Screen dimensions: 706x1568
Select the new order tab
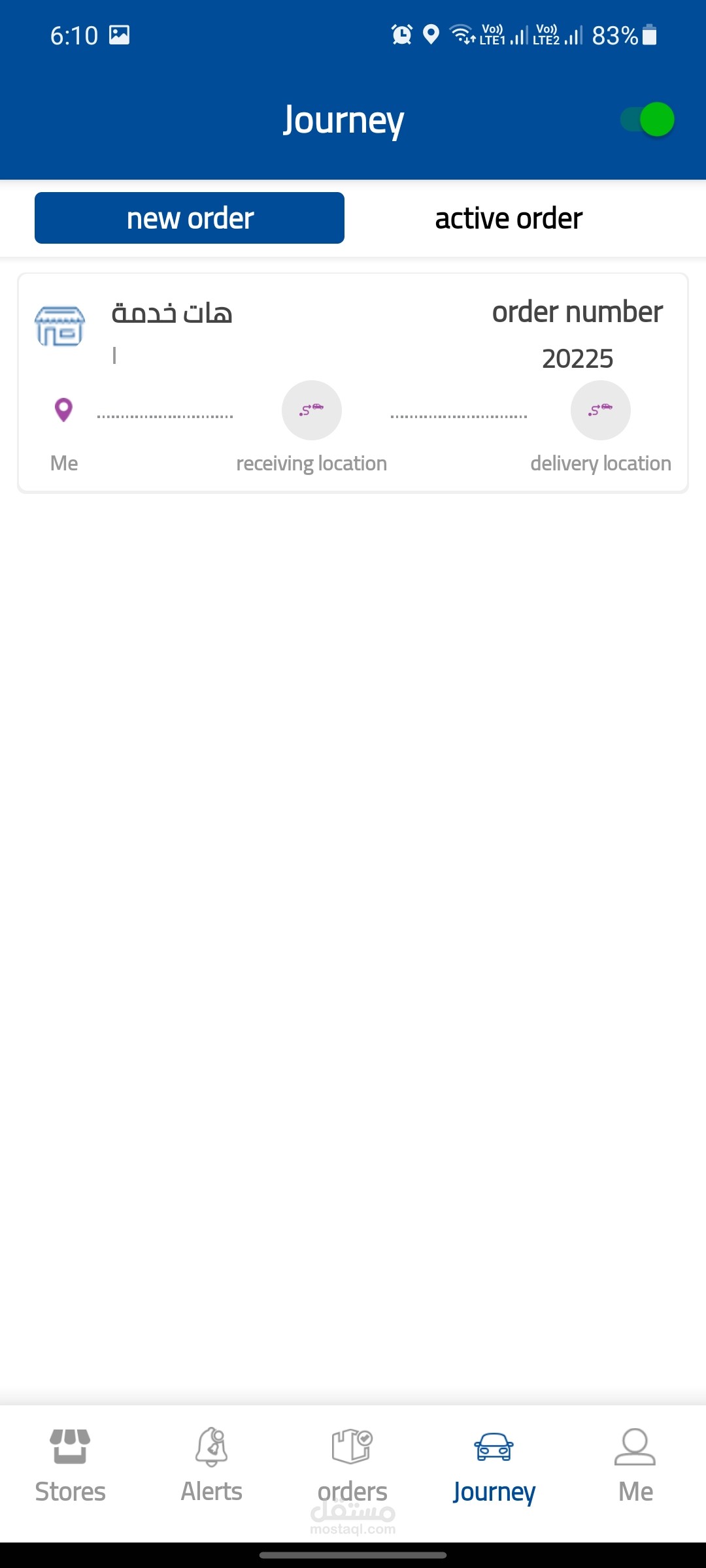[x=190, y=218]
